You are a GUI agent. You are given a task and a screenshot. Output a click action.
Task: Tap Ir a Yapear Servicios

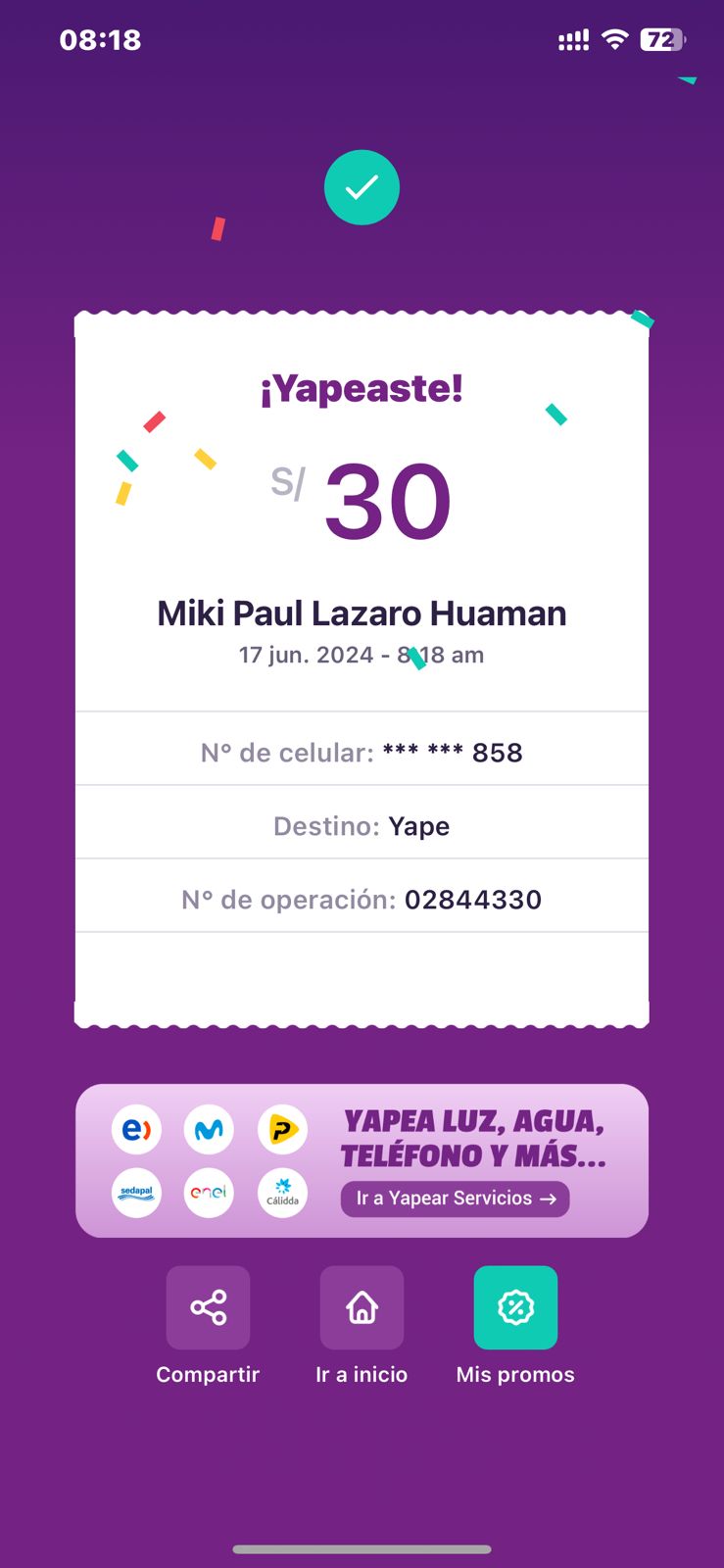(455, 1199)
